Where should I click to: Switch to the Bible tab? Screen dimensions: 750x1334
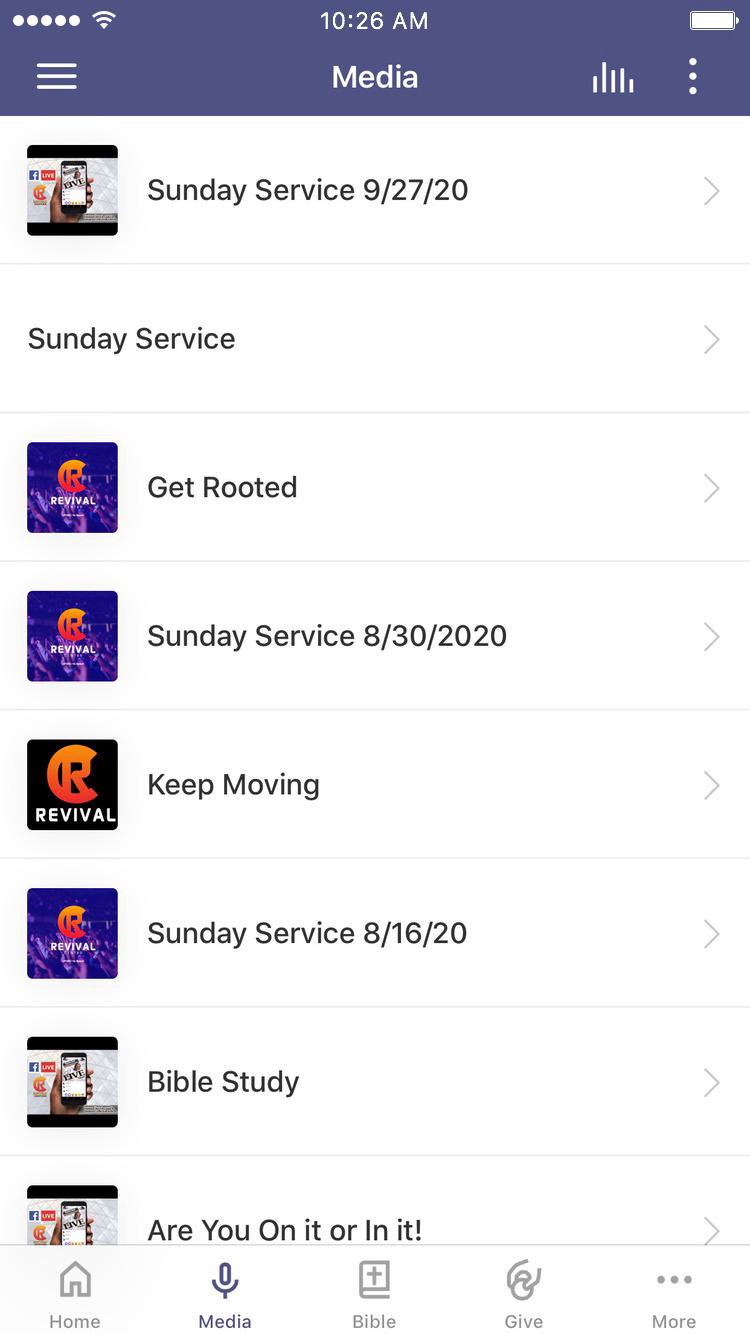[374, 1294]
